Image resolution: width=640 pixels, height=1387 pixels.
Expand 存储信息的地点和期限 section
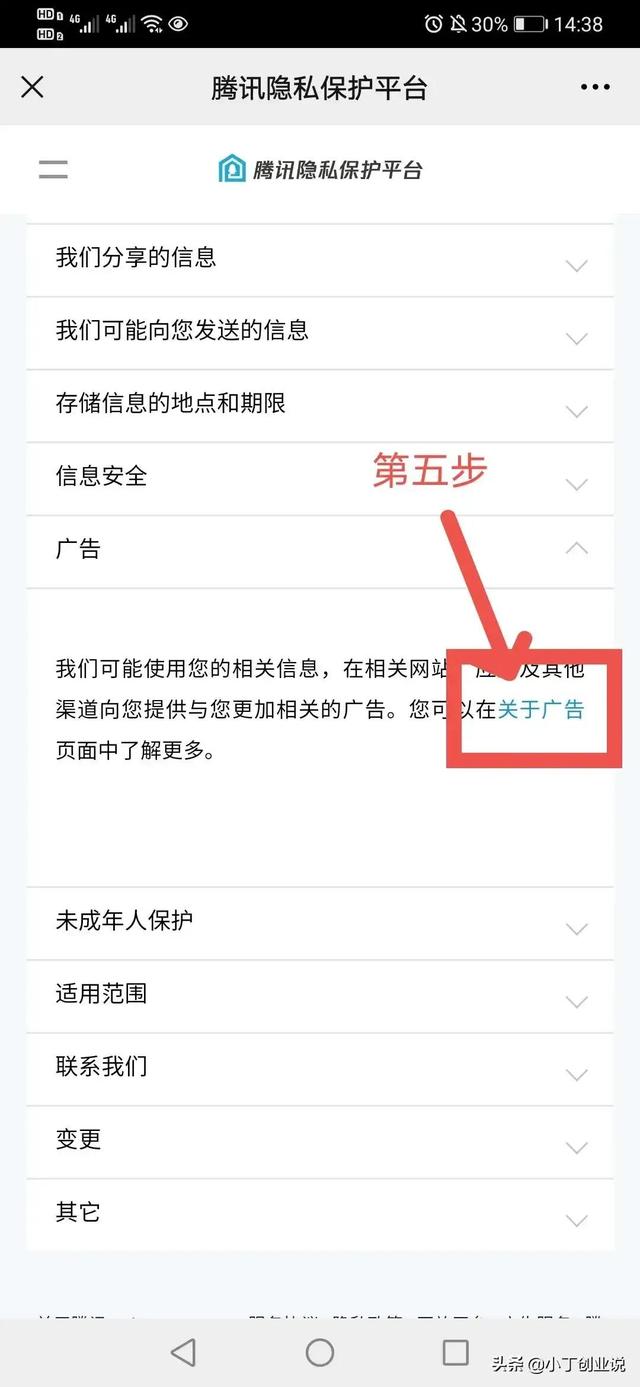point(320,405)
